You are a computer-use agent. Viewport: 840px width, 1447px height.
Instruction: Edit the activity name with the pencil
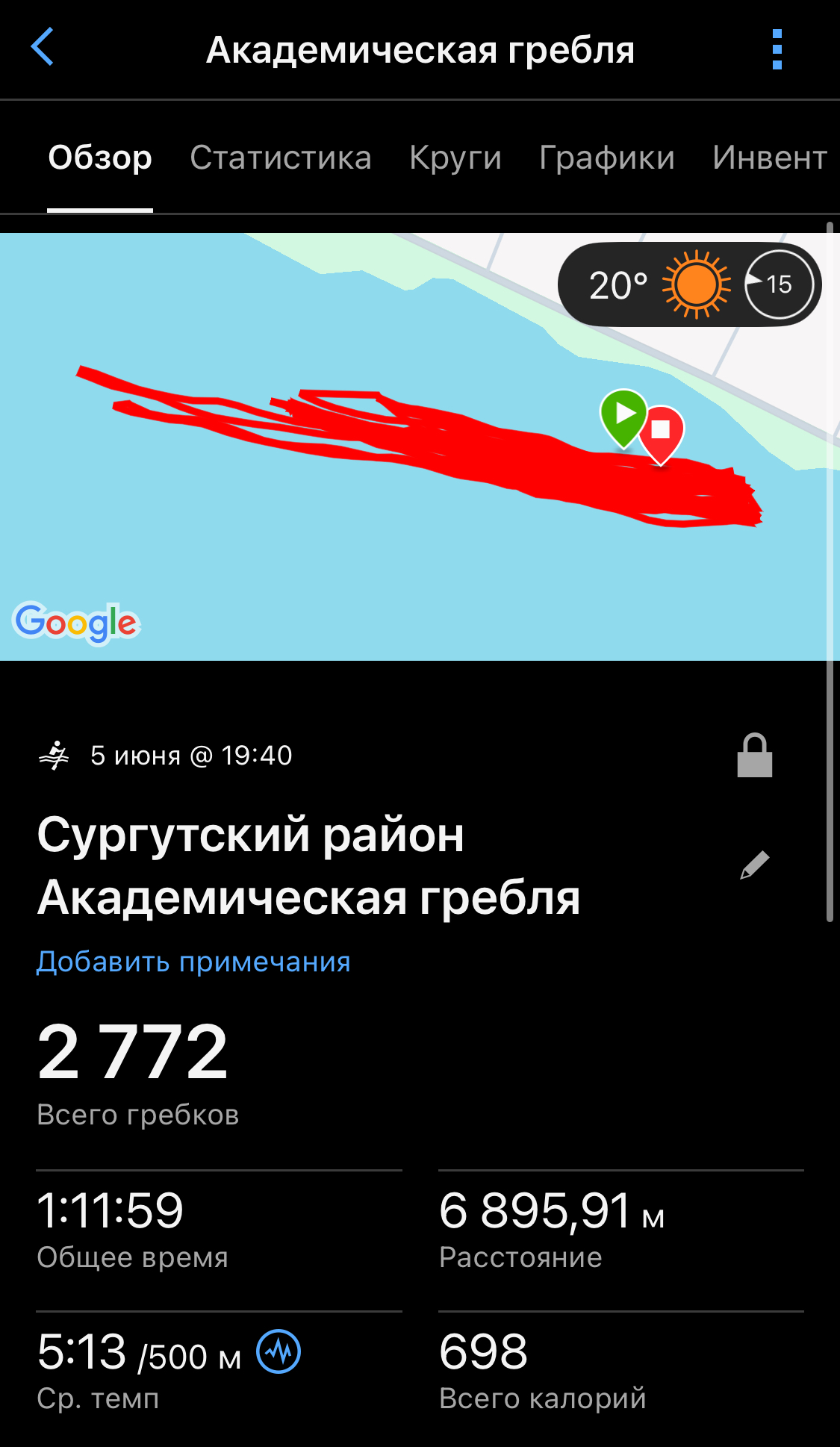(x=755, y=865)
